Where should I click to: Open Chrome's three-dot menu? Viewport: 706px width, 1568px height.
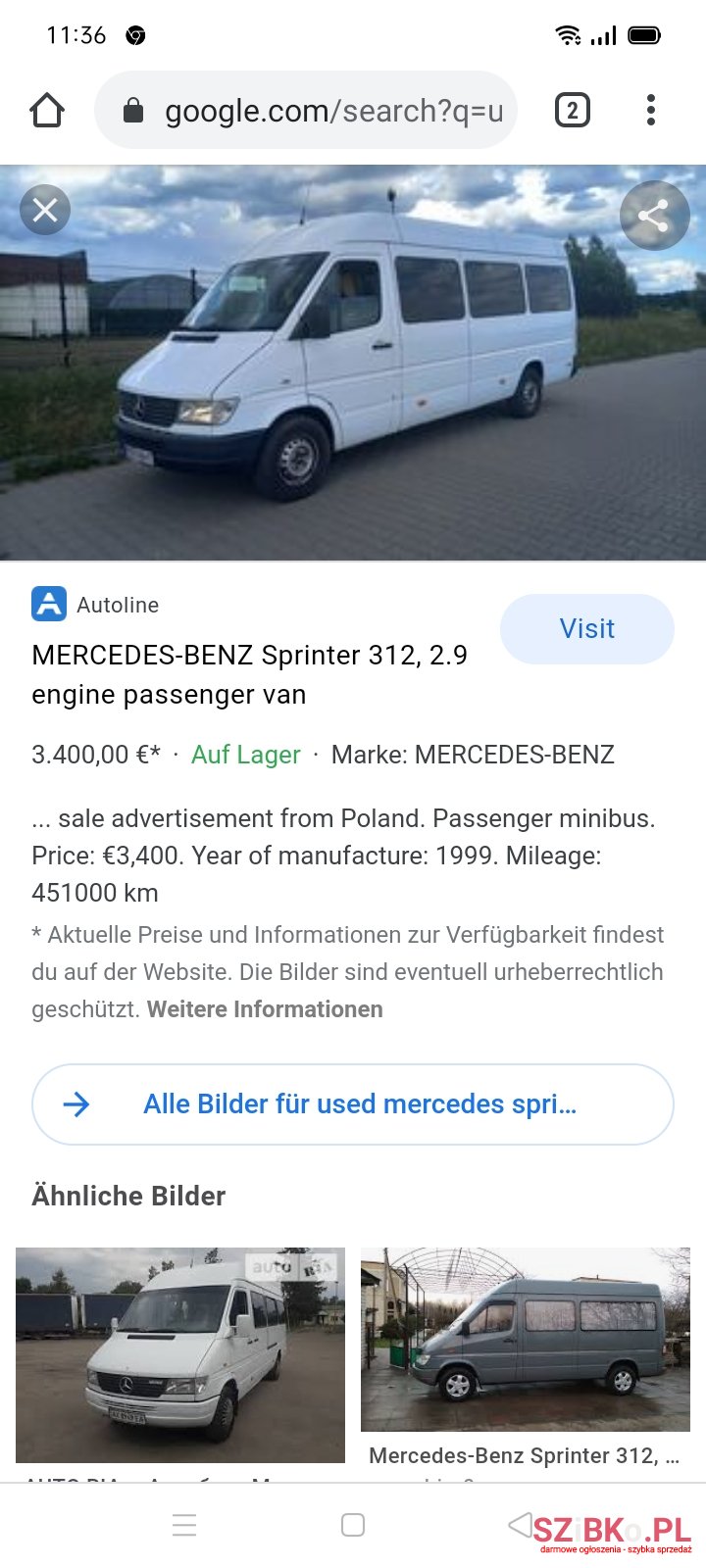tap(650, 110)
